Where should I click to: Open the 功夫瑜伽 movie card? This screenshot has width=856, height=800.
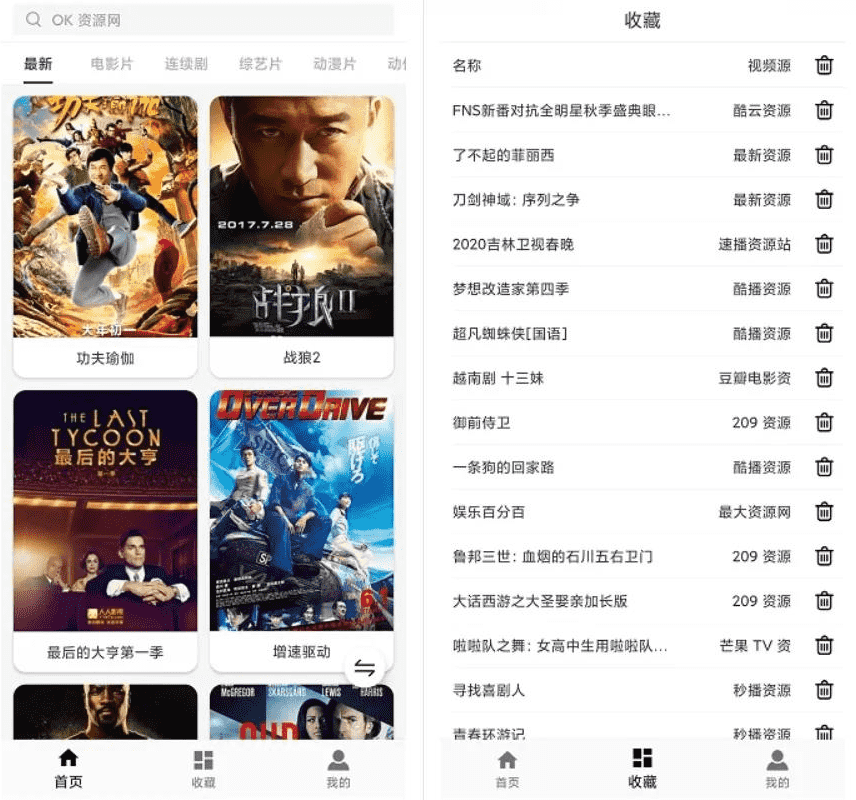[x=105, y=235]
